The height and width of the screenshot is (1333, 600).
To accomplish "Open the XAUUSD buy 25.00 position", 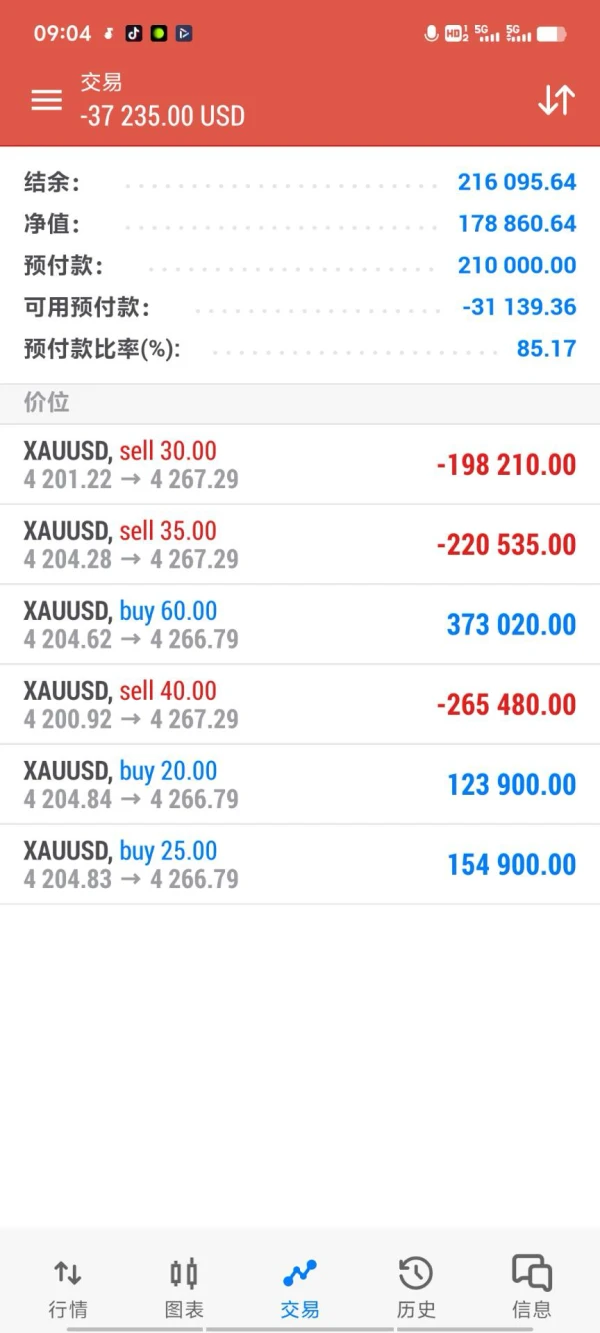I will [300, 865].
